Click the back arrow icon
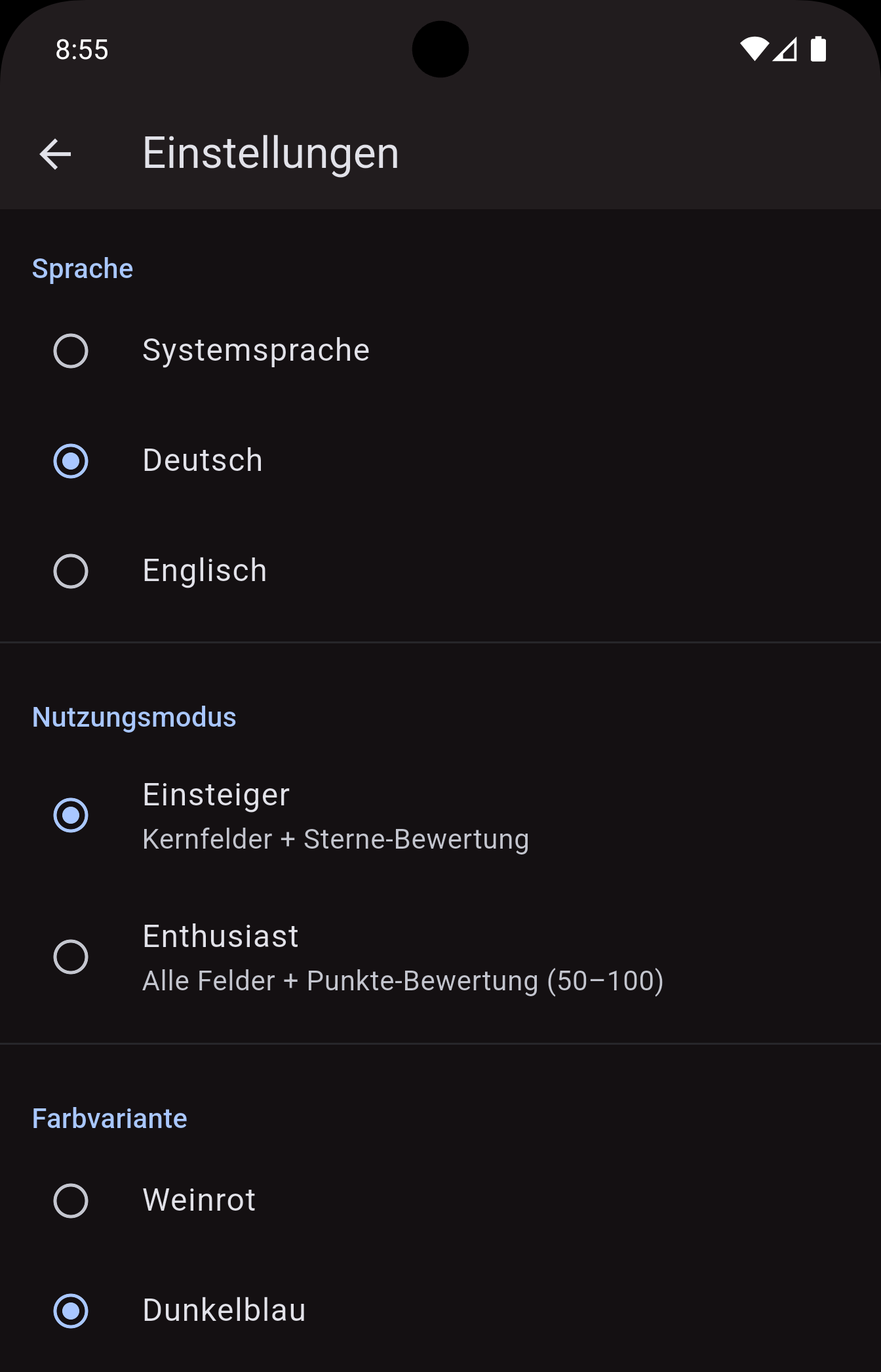 point(54,155)
